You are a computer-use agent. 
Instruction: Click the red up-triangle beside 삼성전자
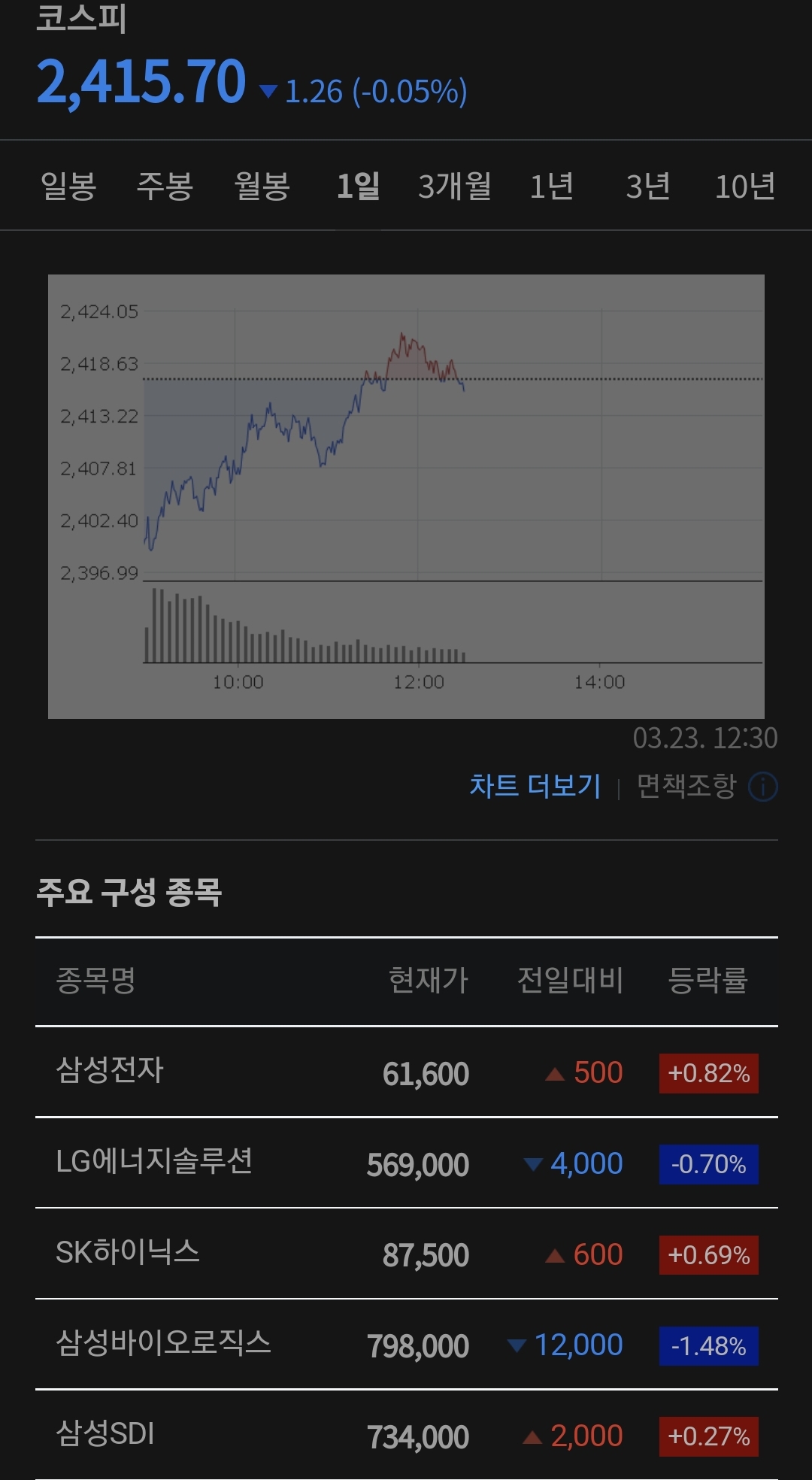pos(556,1073)
